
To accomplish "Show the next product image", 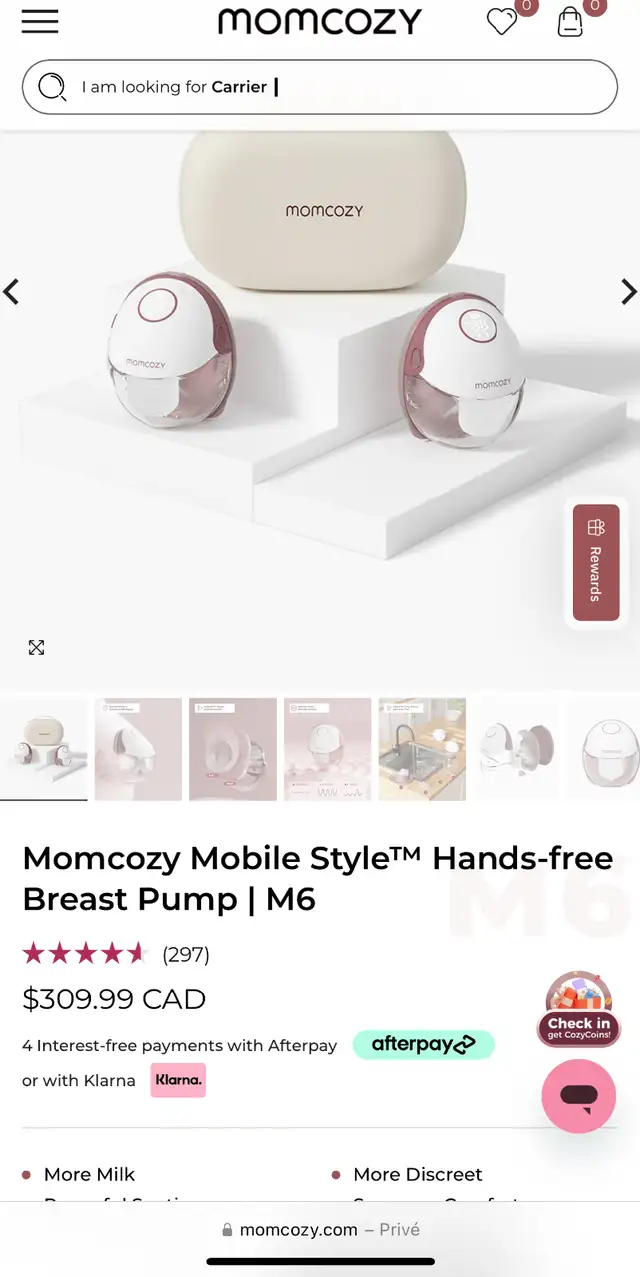I will point(629,292).
